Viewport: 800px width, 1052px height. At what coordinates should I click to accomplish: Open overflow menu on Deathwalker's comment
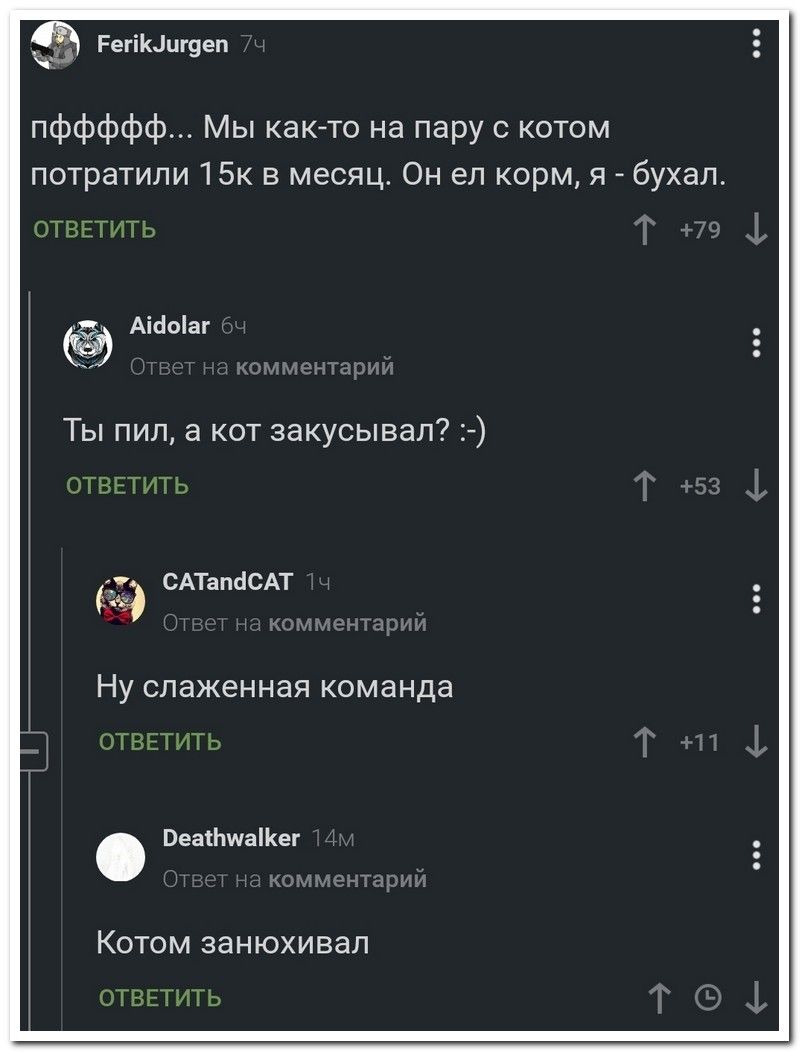click(757, 855)
